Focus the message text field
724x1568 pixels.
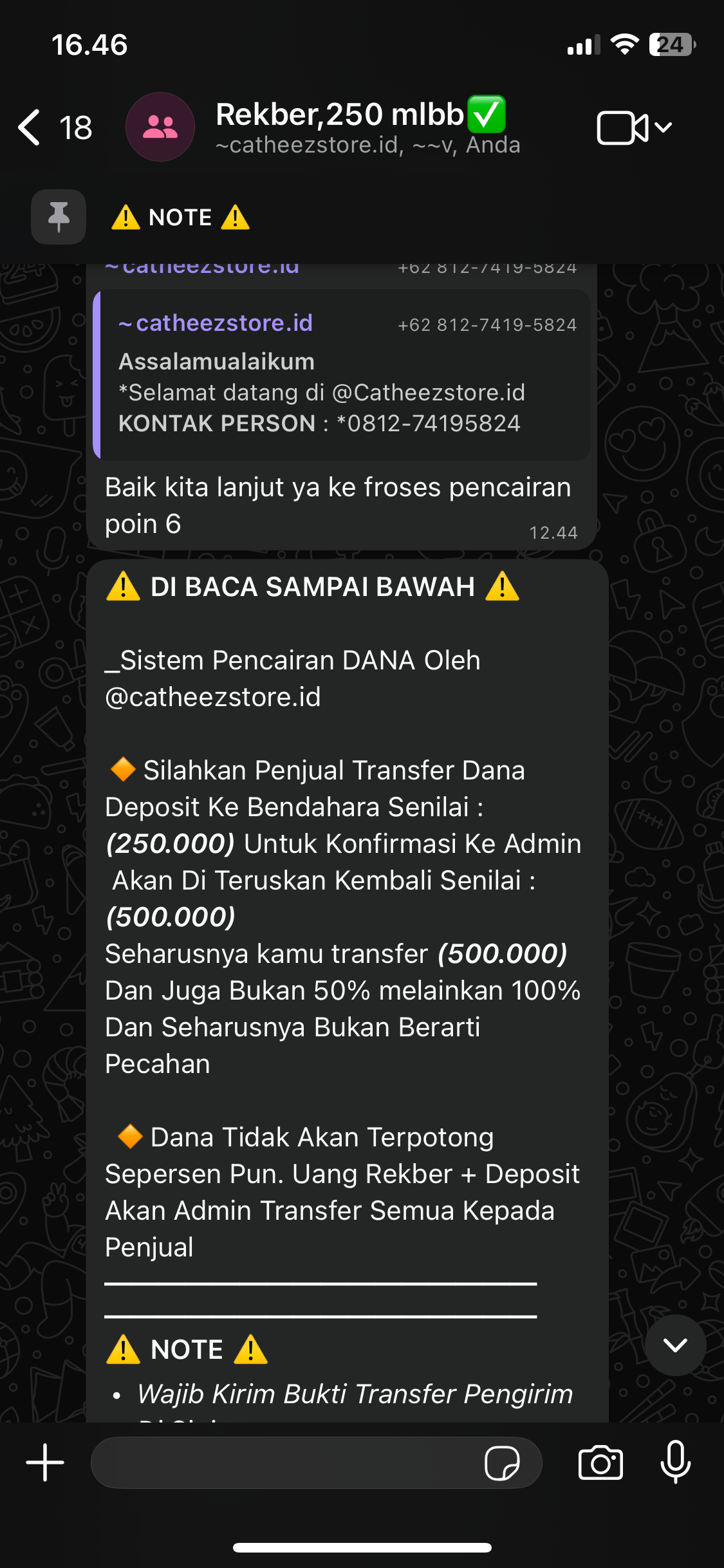click(x=283, y=1462)
